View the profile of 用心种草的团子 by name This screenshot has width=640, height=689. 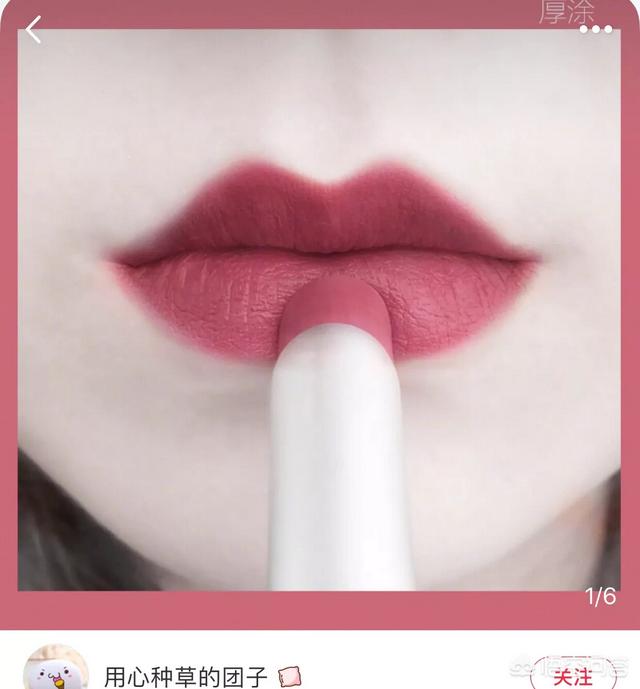pyautogui.click(x=185, y=676)
